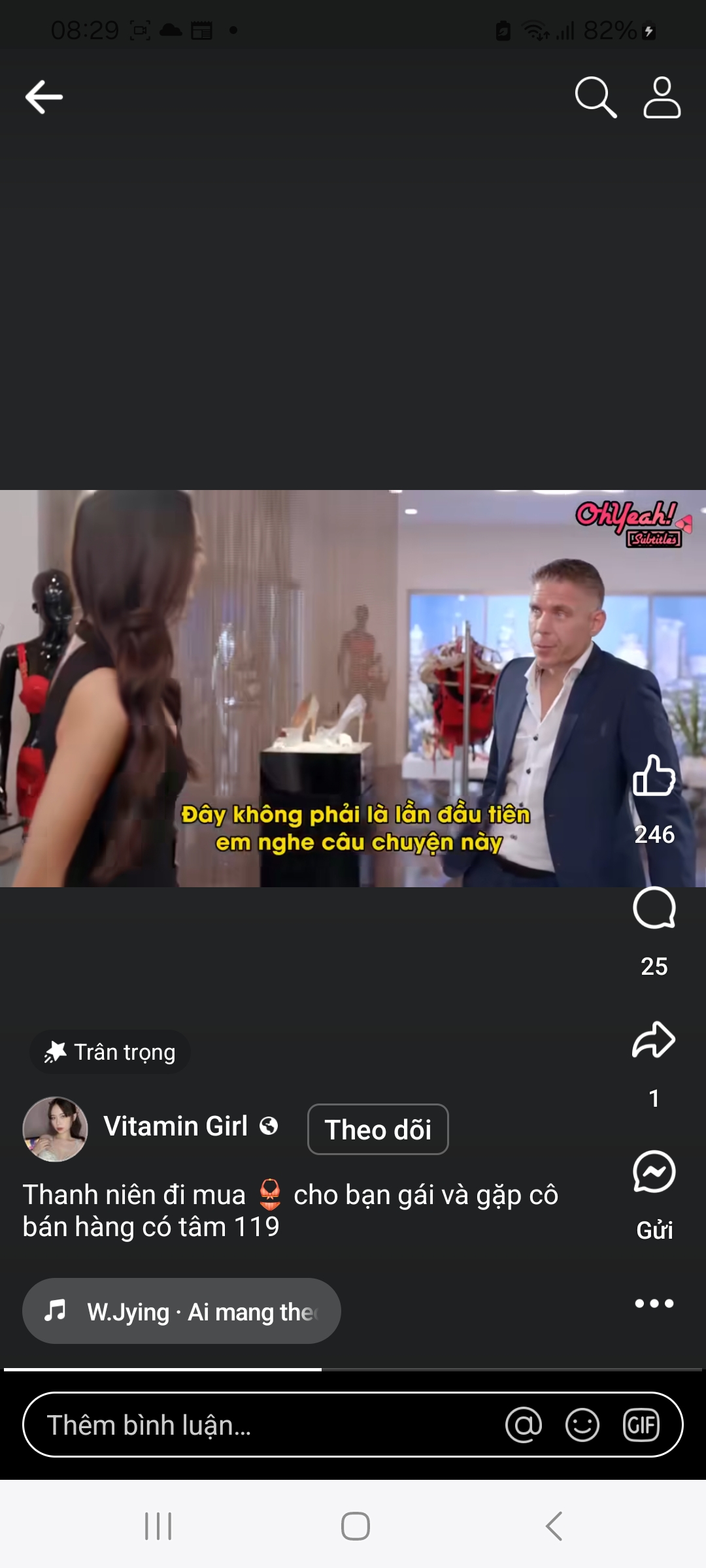The height and width of the screenshot is (1568, 706).
Task: Share this reel via arrow icon
Action: [654, 1039]
